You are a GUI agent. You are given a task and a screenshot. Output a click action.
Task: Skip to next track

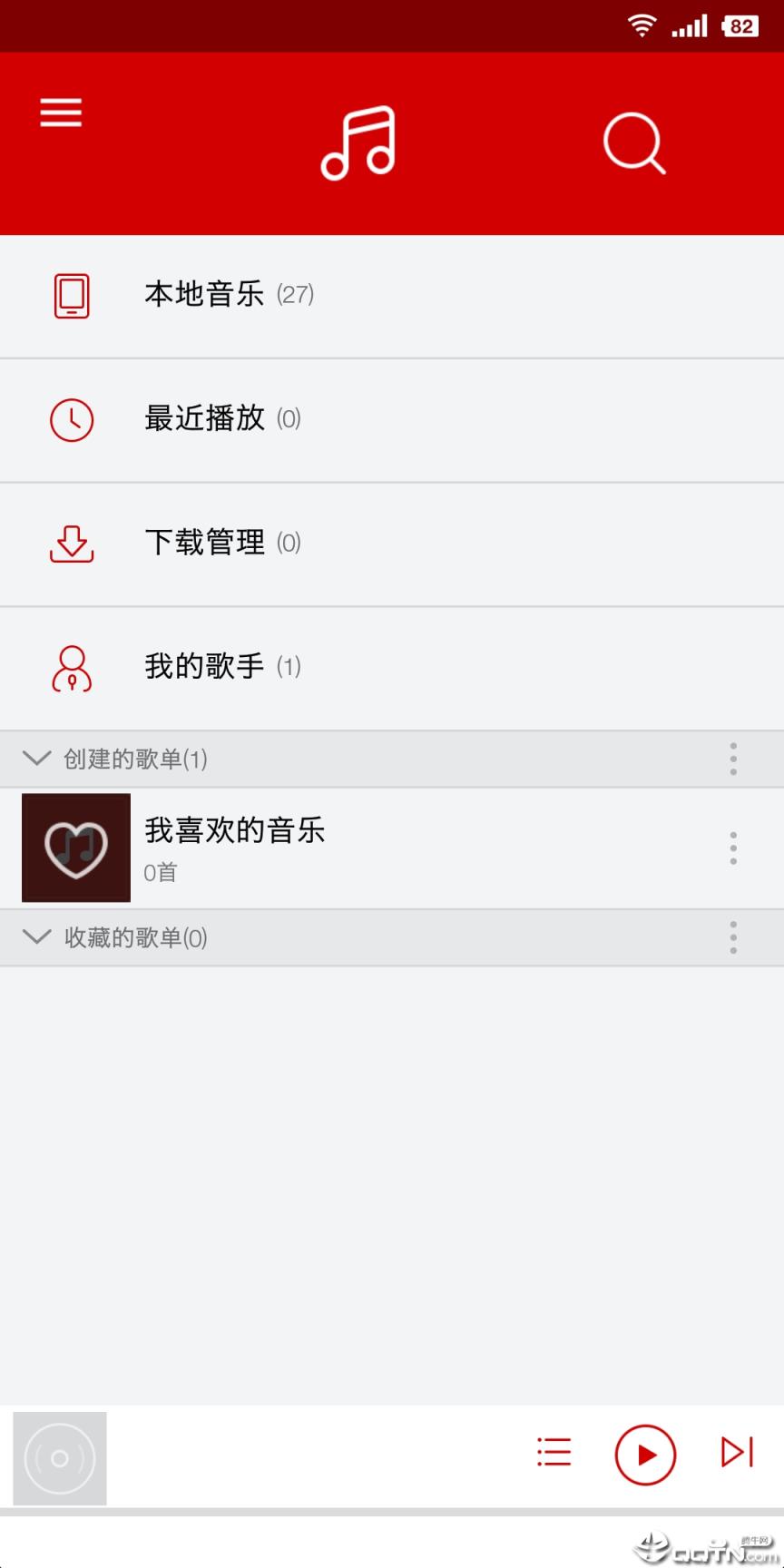point(736,1453)
